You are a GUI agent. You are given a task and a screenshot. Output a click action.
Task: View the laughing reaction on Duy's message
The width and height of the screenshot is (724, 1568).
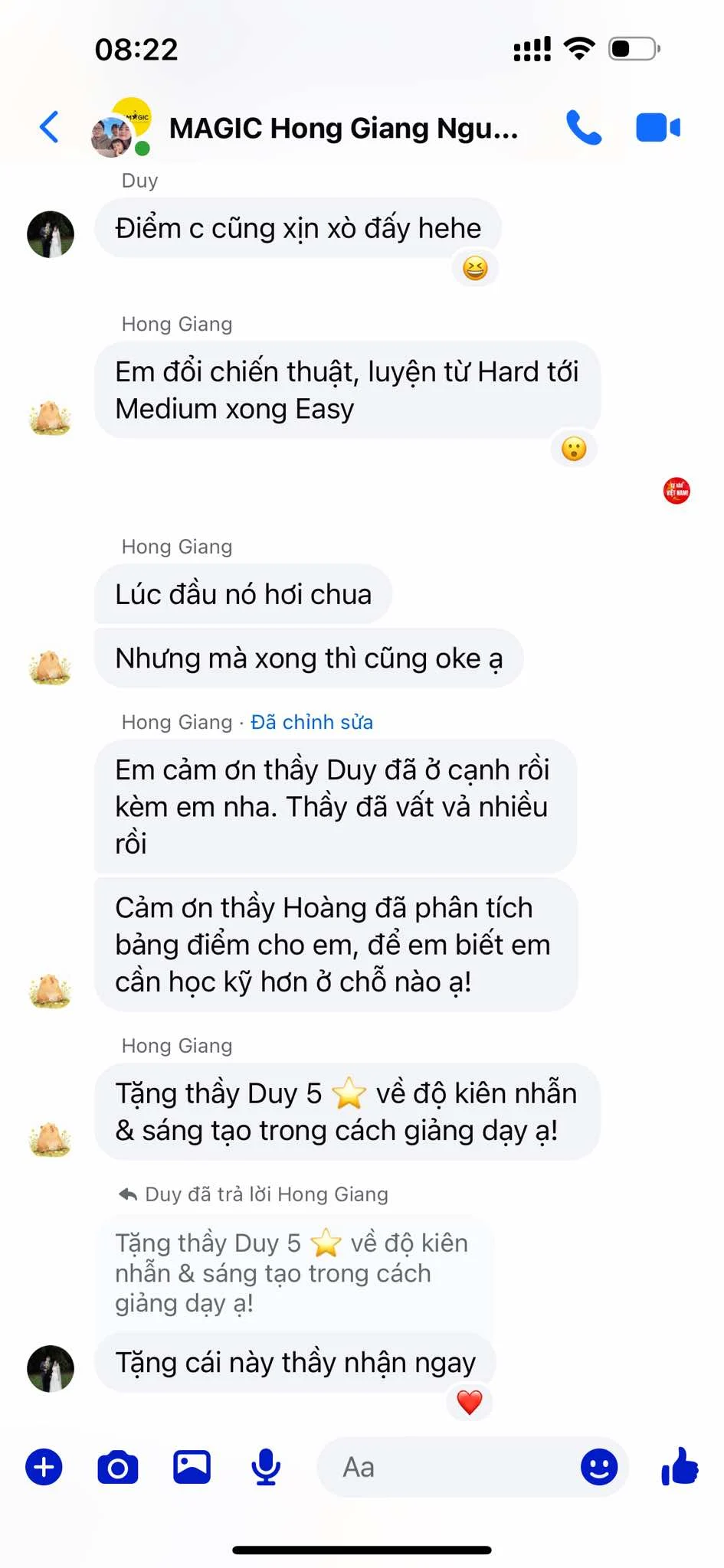tap(475, 269)
